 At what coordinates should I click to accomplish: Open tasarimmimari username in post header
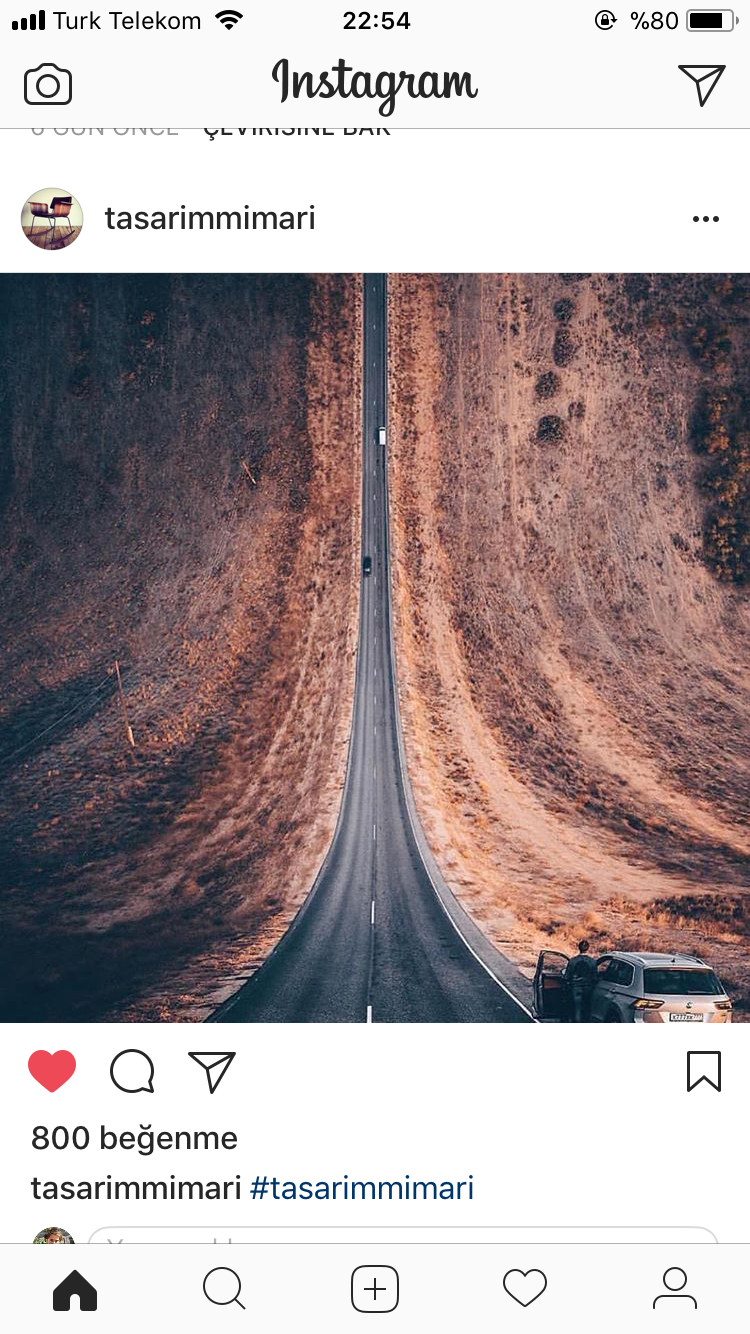click(x=210, y=218)
